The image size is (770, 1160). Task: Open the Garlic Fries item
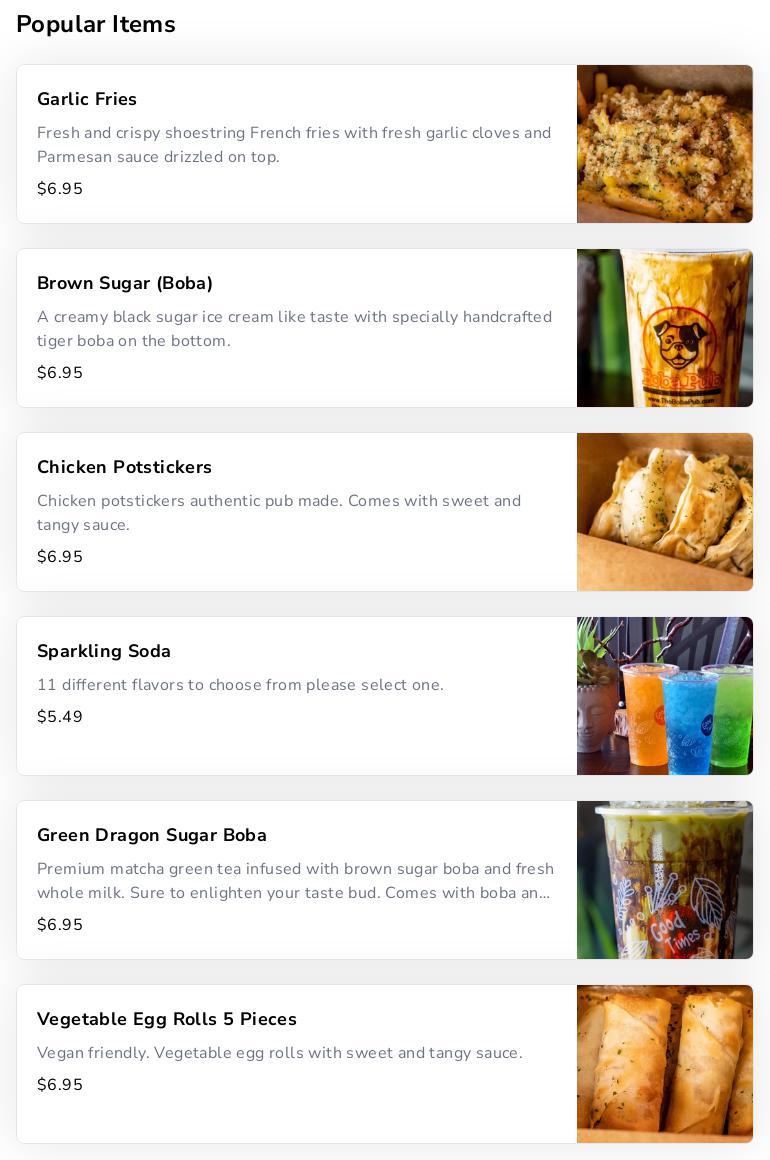click(384, 144)
